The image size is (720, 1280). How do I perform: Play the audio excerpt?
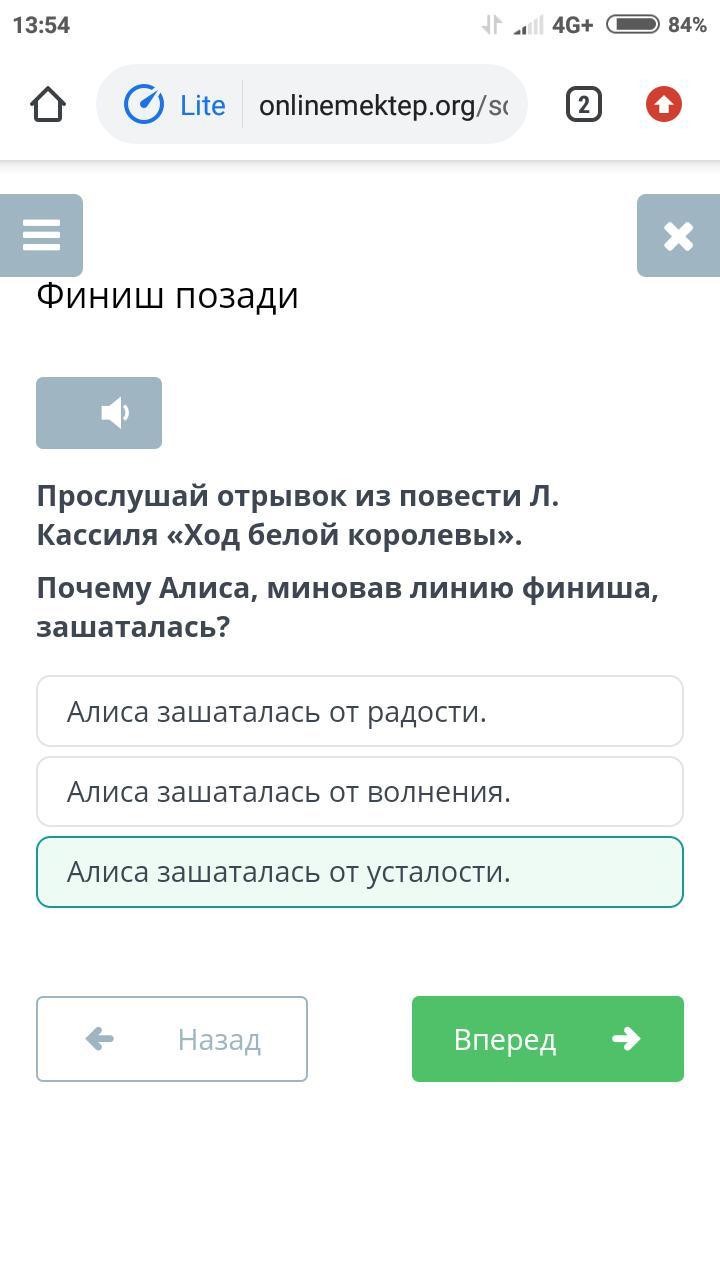[x=99, y=413]
